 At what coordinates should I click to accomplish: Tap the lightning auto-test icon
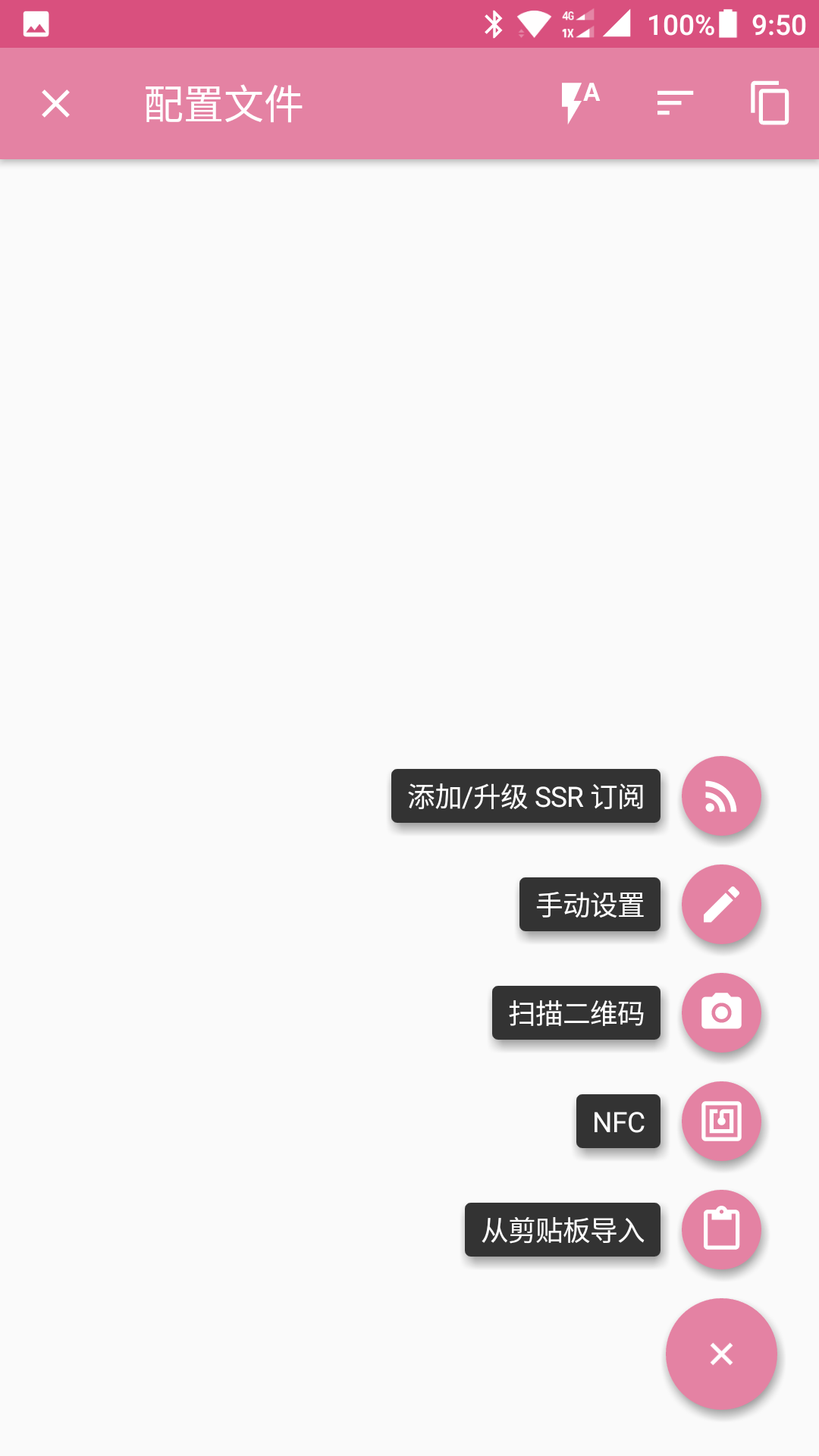580,102
